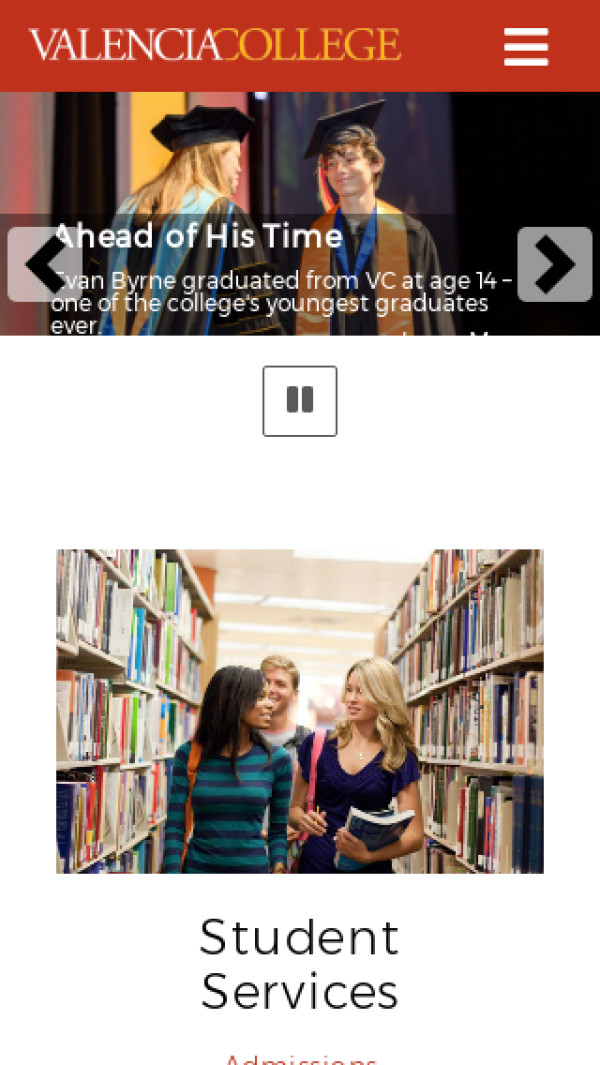Show the previous carousel slide
The image size is (600, 1065).
(x=44, y=264)
